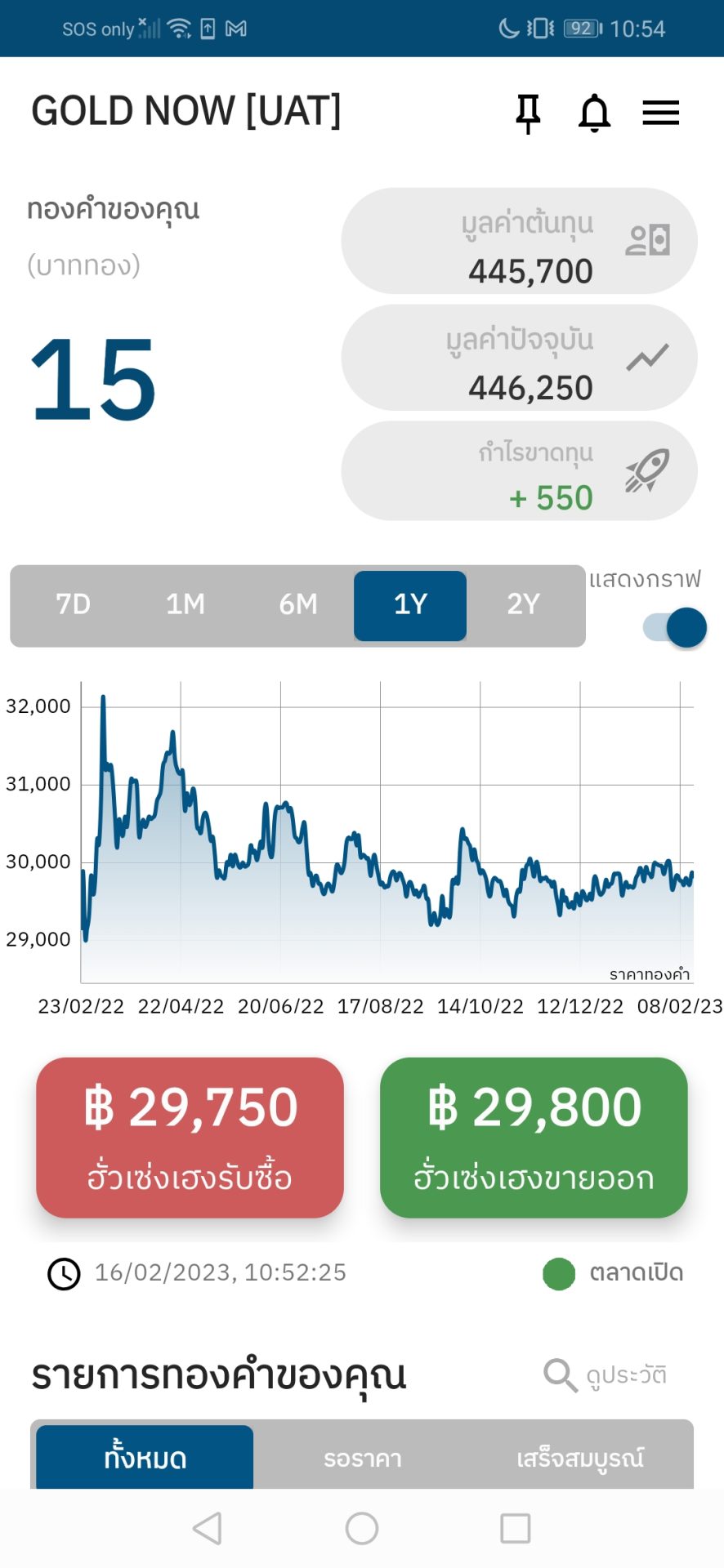Select the 1Y chart range
This screenshot has height=1568, width=724.
pyautogui.click(x=410, y=604)
